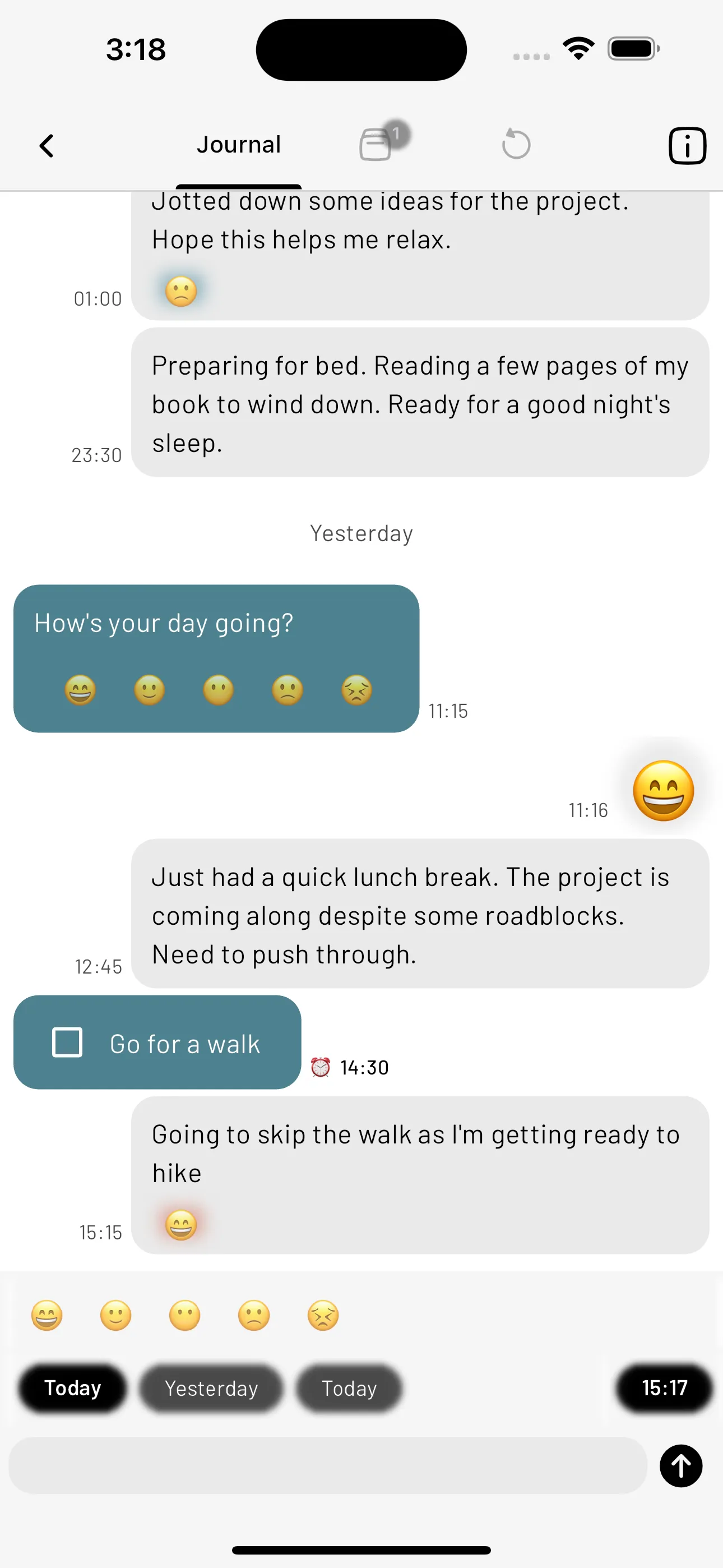Open the card stack icon with badge 1
This screenshot has width=723, height=1568.
tap(377, 145)
